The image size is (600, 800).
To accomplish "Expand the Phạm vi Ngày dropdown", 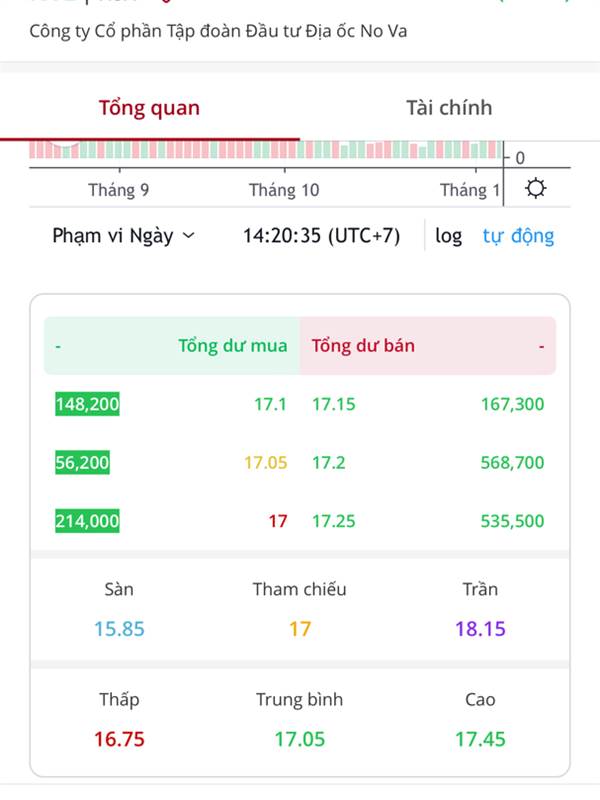I will pyautogui.click(x=123, y=236).
